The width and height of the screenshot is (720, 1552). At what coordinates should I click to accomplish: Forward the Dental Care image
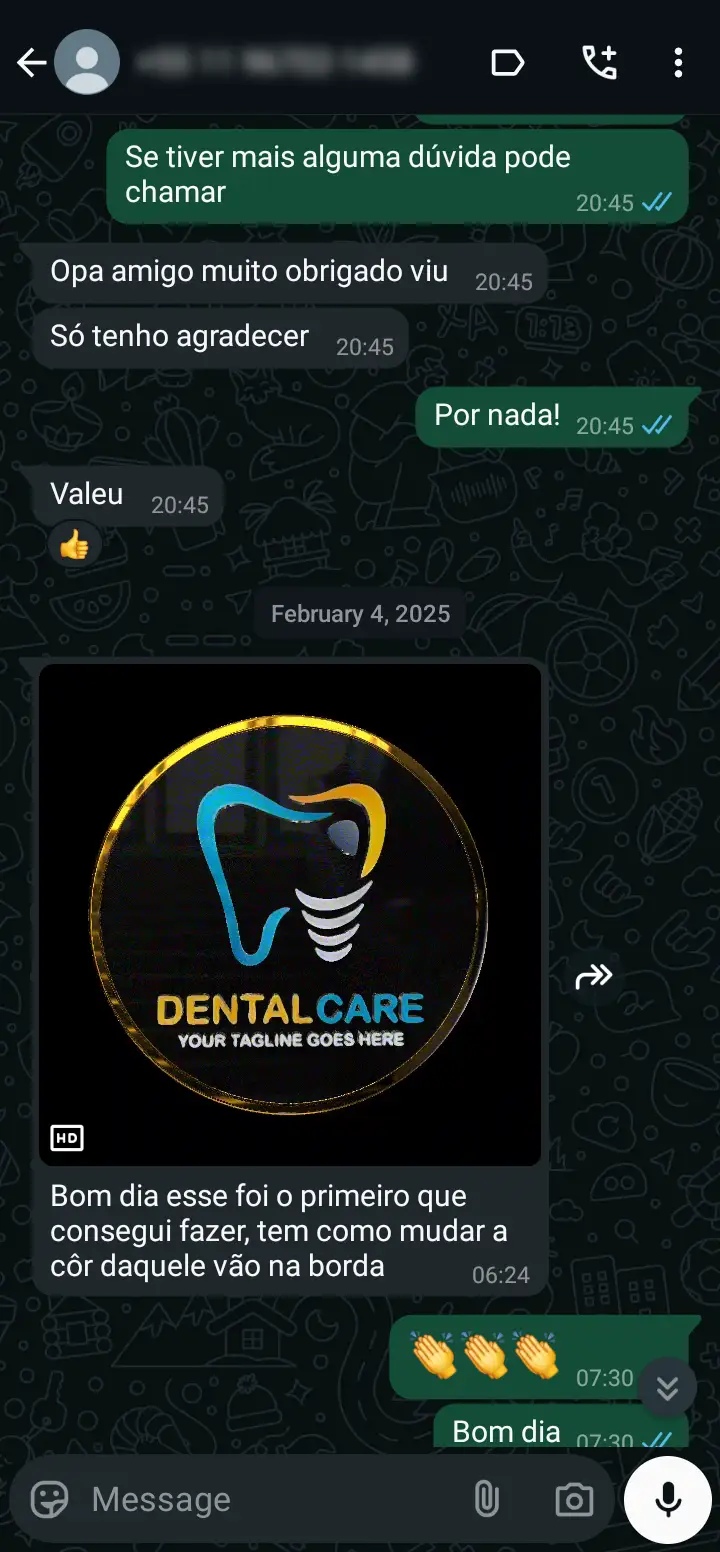[594, 976]
